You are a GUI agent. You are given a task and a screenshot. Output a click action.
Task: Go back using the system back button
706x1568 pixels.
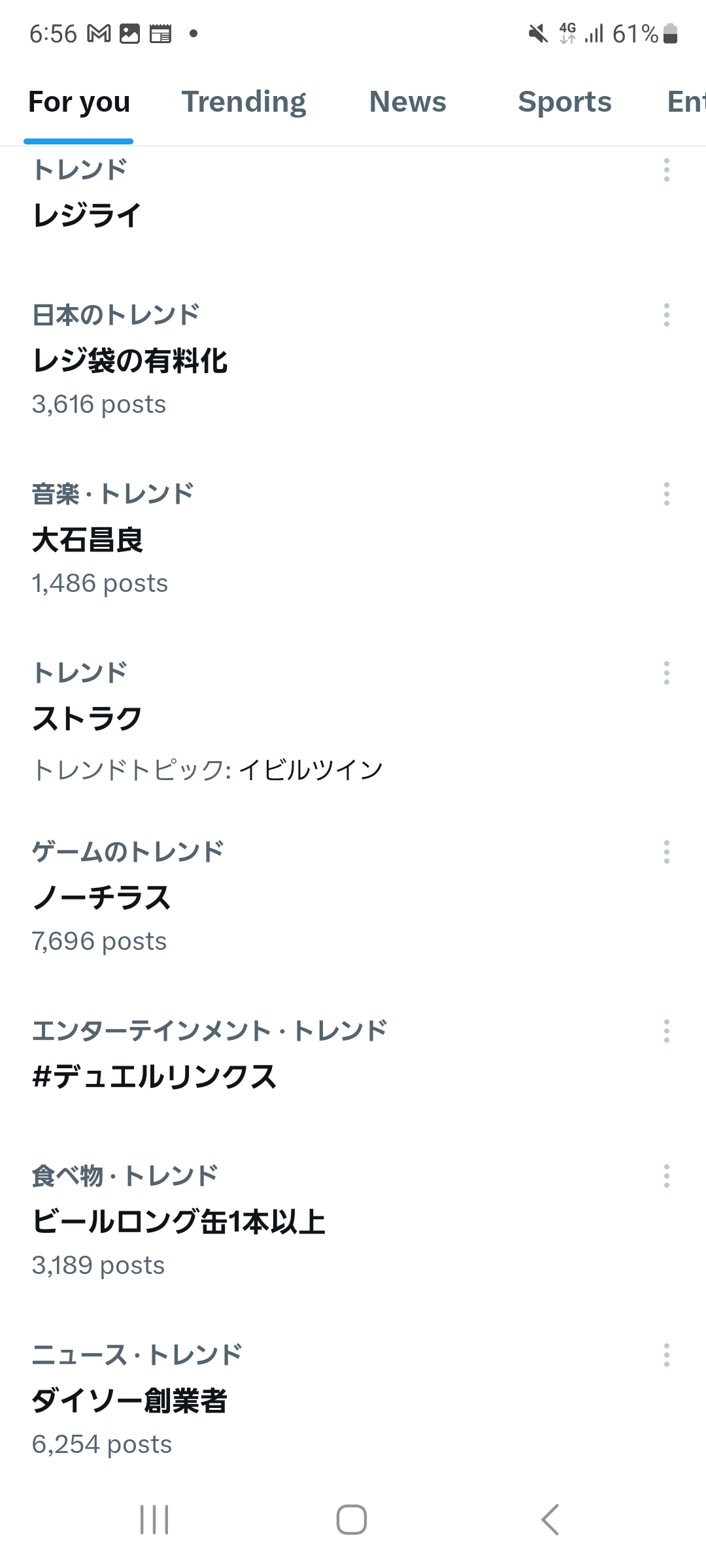click(x=550, y=1520)
